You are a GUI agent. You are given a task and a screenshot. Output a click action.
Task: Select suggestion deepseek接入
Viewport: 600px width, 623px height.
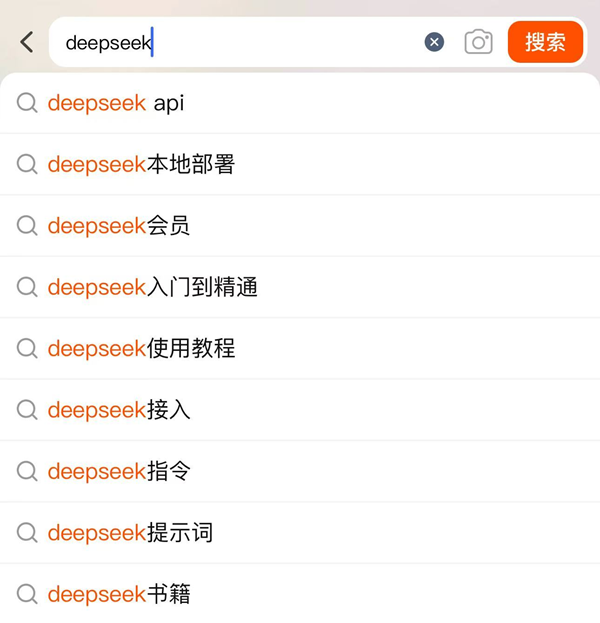[119, 410]
